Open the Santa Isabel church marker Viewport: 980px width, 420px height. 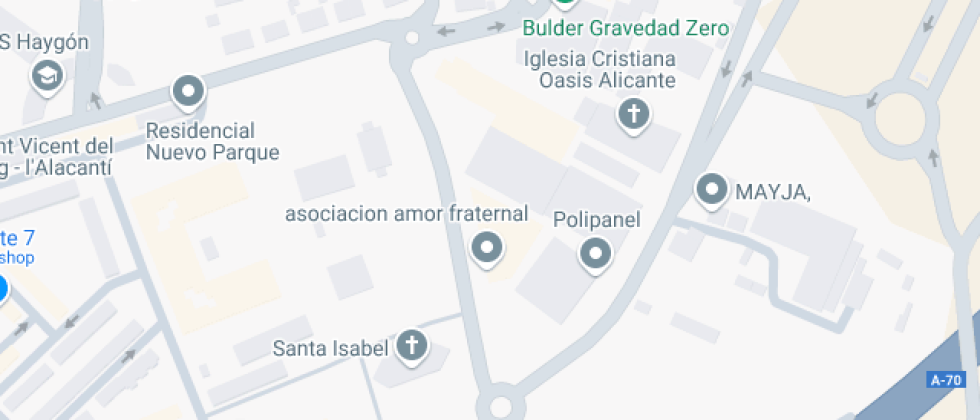(x=410, y=346)
